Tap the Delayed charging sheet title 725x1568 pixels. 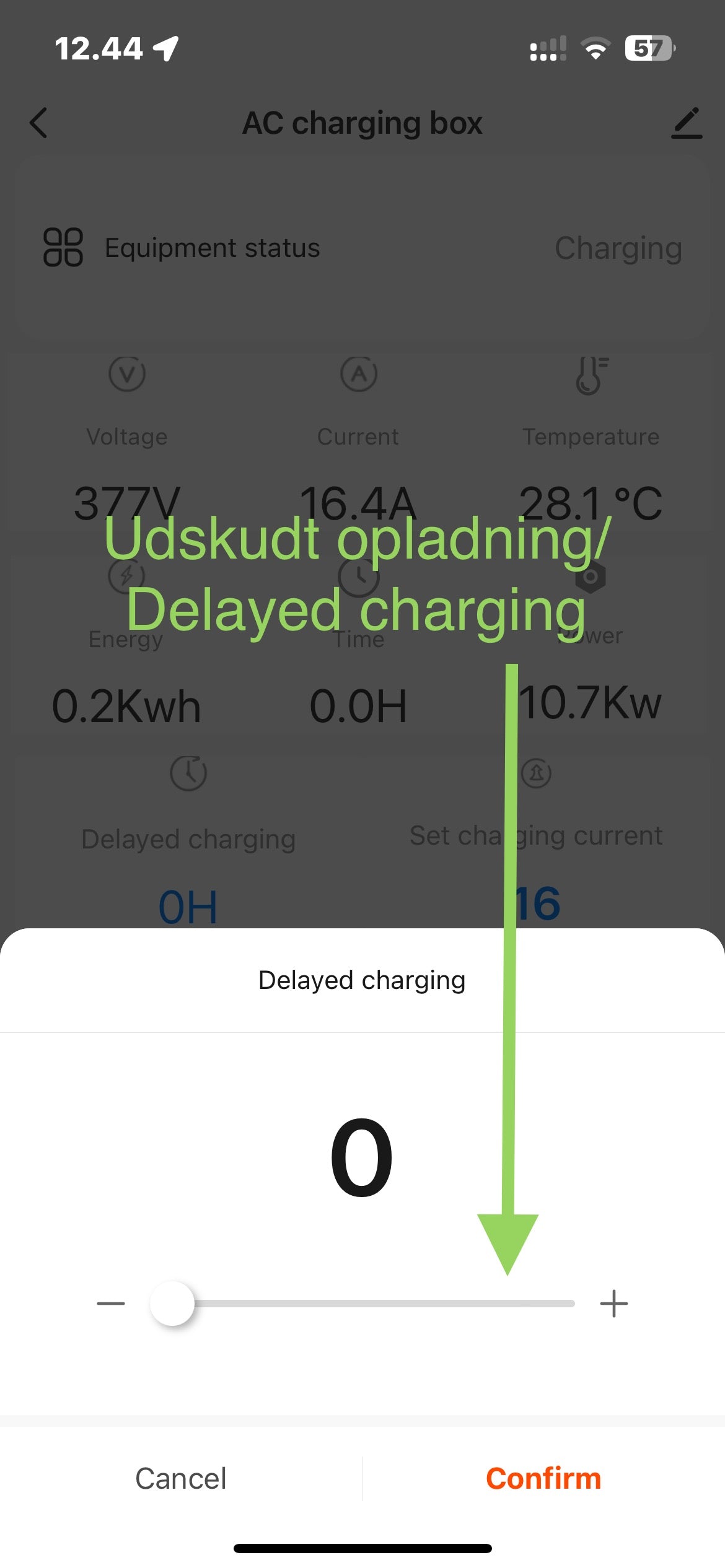pos(362,980)
